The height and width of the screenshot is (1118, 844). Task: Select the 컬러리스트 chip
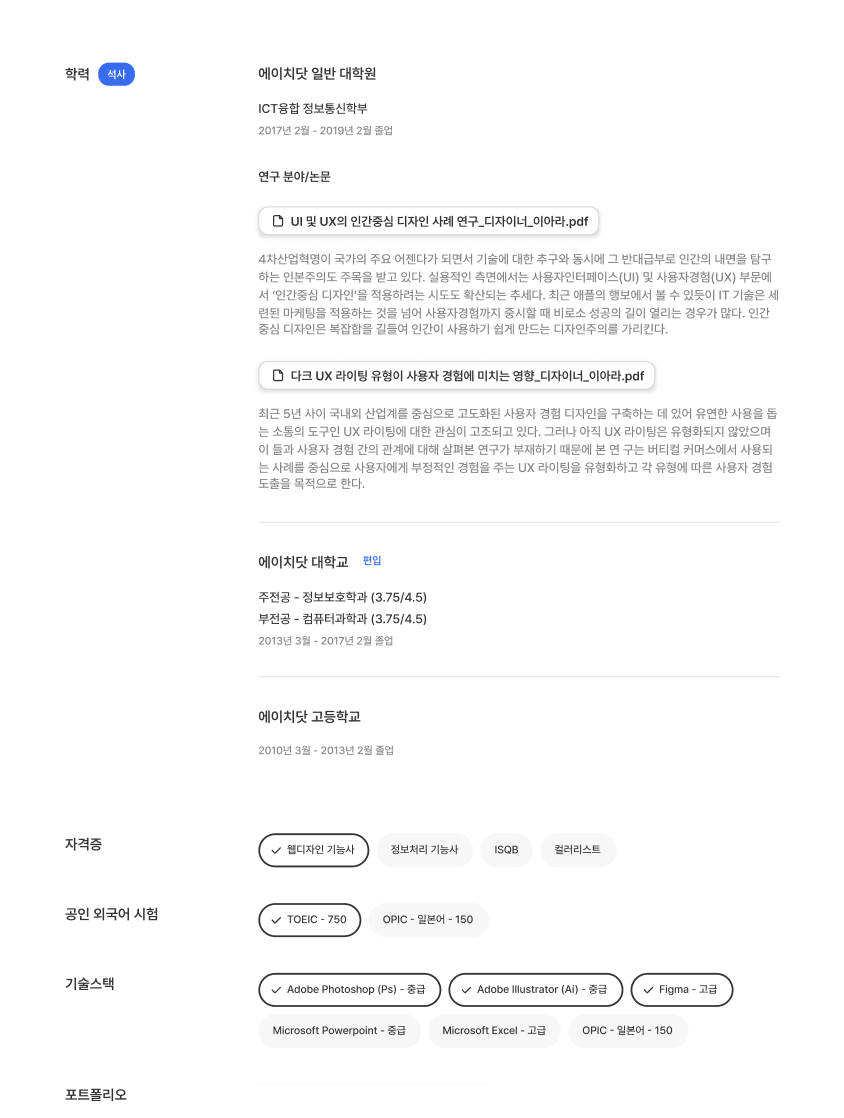tap(578, 850)
